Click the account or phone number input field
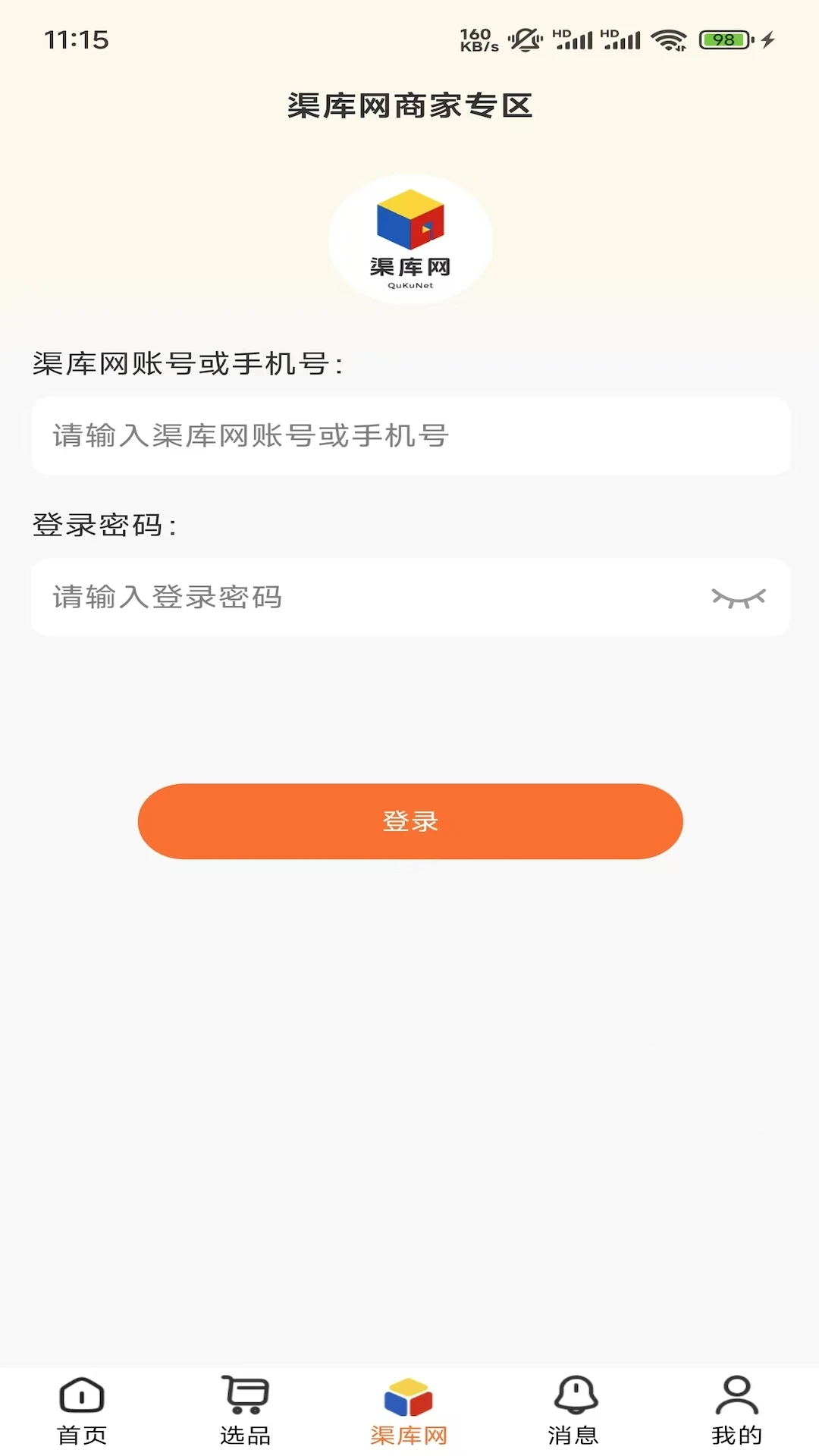819x1456 pixels. [x=409, y=436]
